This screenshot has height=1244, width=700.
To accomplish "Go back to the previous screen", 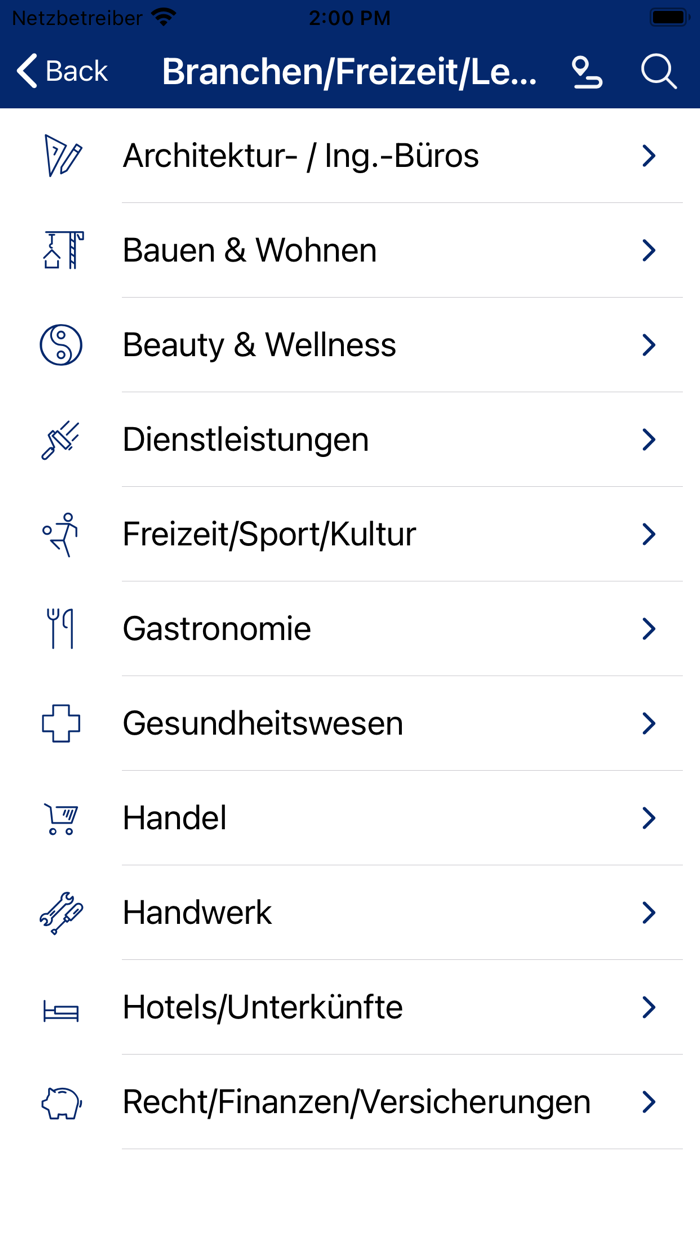I will point(62,71).
